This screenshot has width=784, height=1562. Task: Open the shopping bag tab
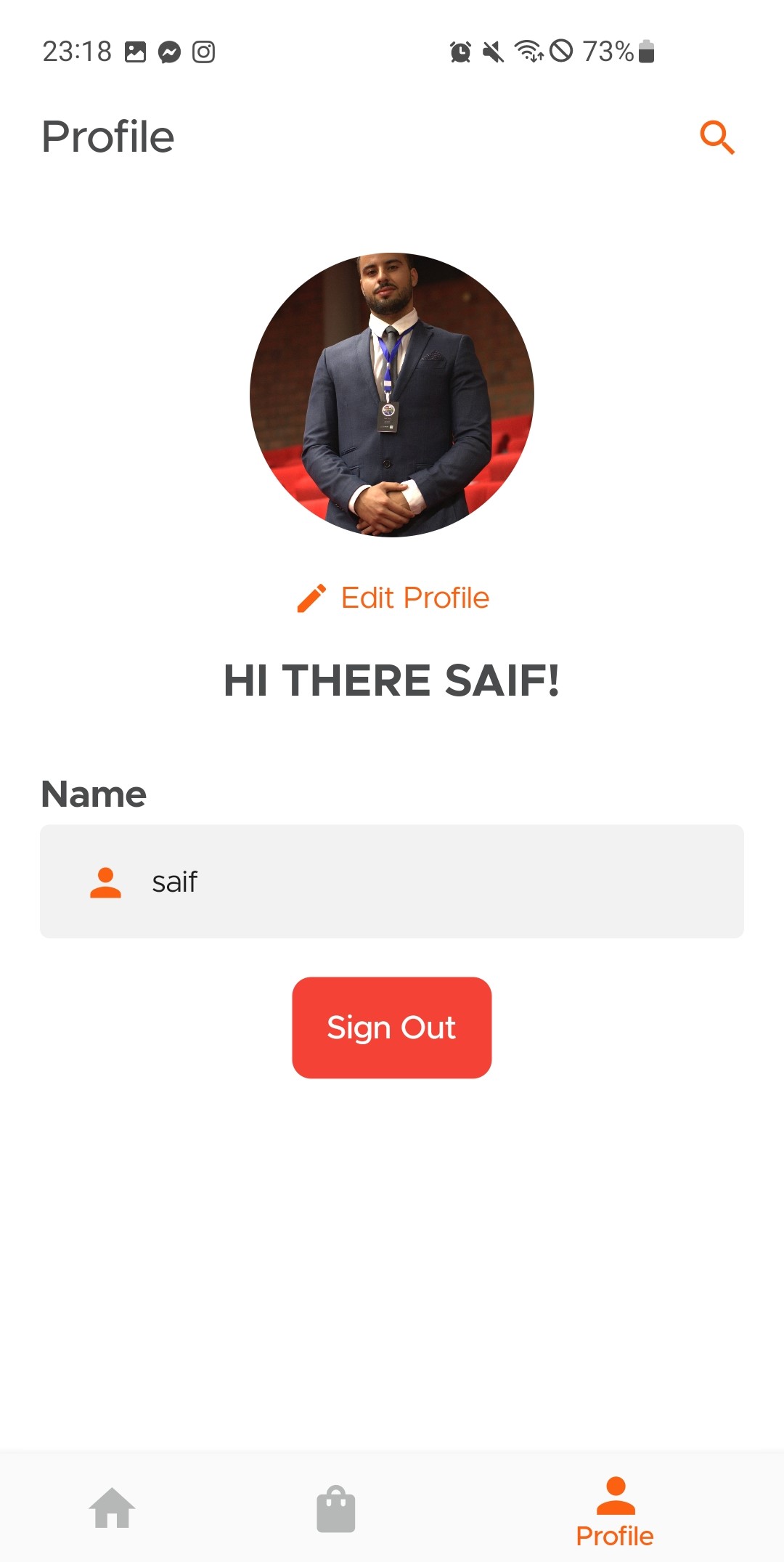(336, 1510)
